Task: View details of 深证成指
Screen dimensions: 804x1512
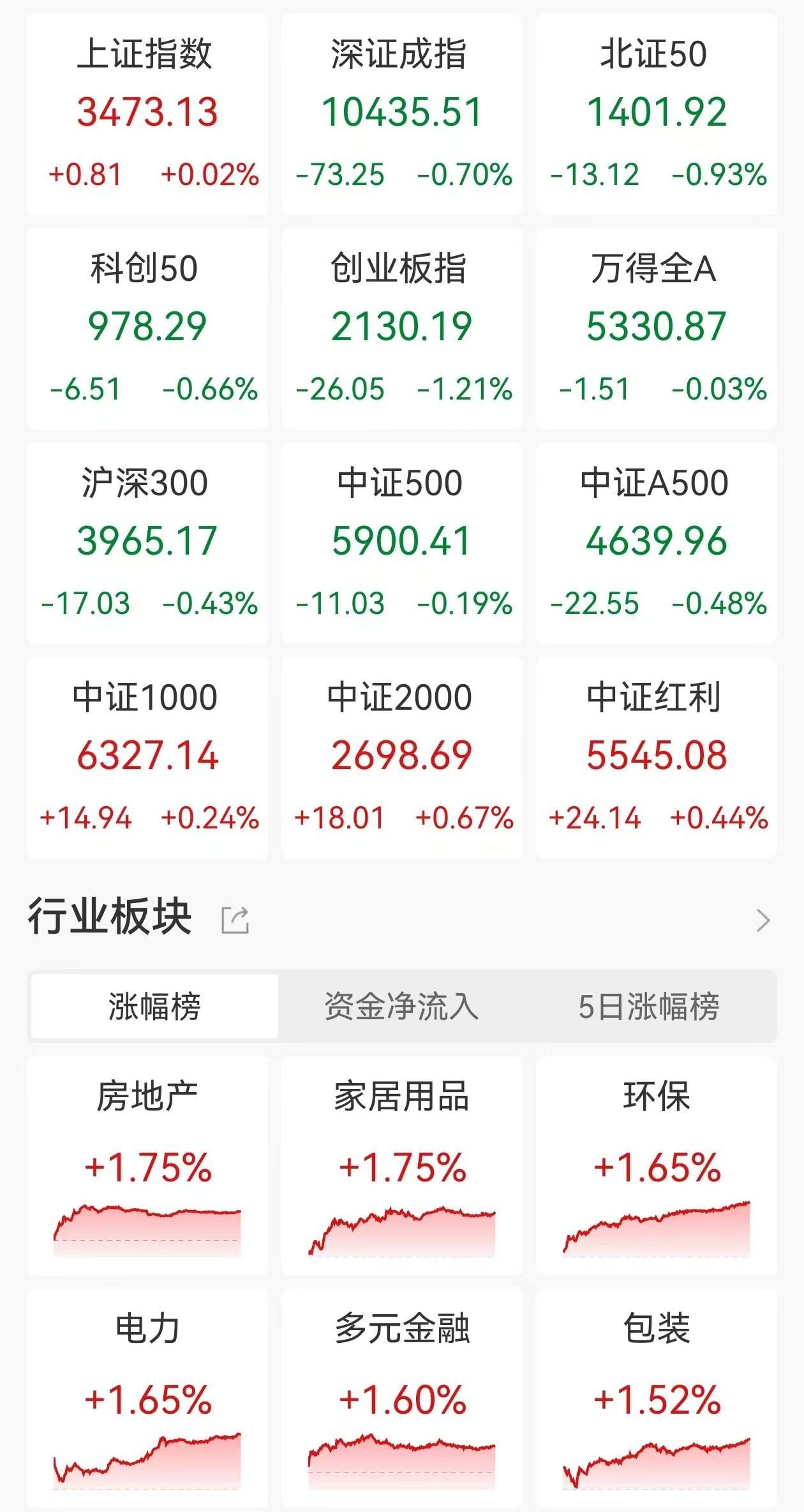Action: tap(402, 115)
